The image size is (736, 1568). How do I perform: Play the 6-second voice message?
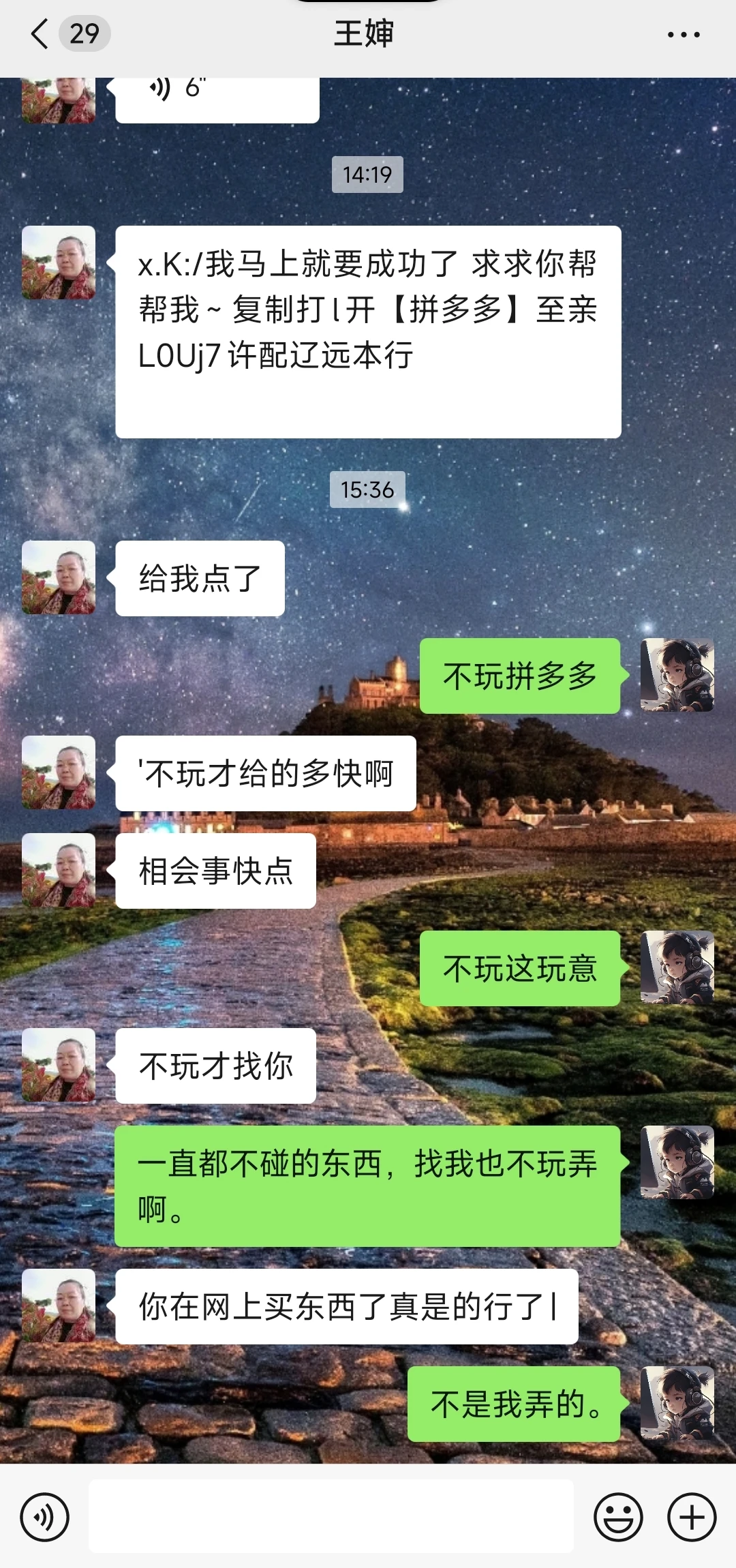pos(217,97)
